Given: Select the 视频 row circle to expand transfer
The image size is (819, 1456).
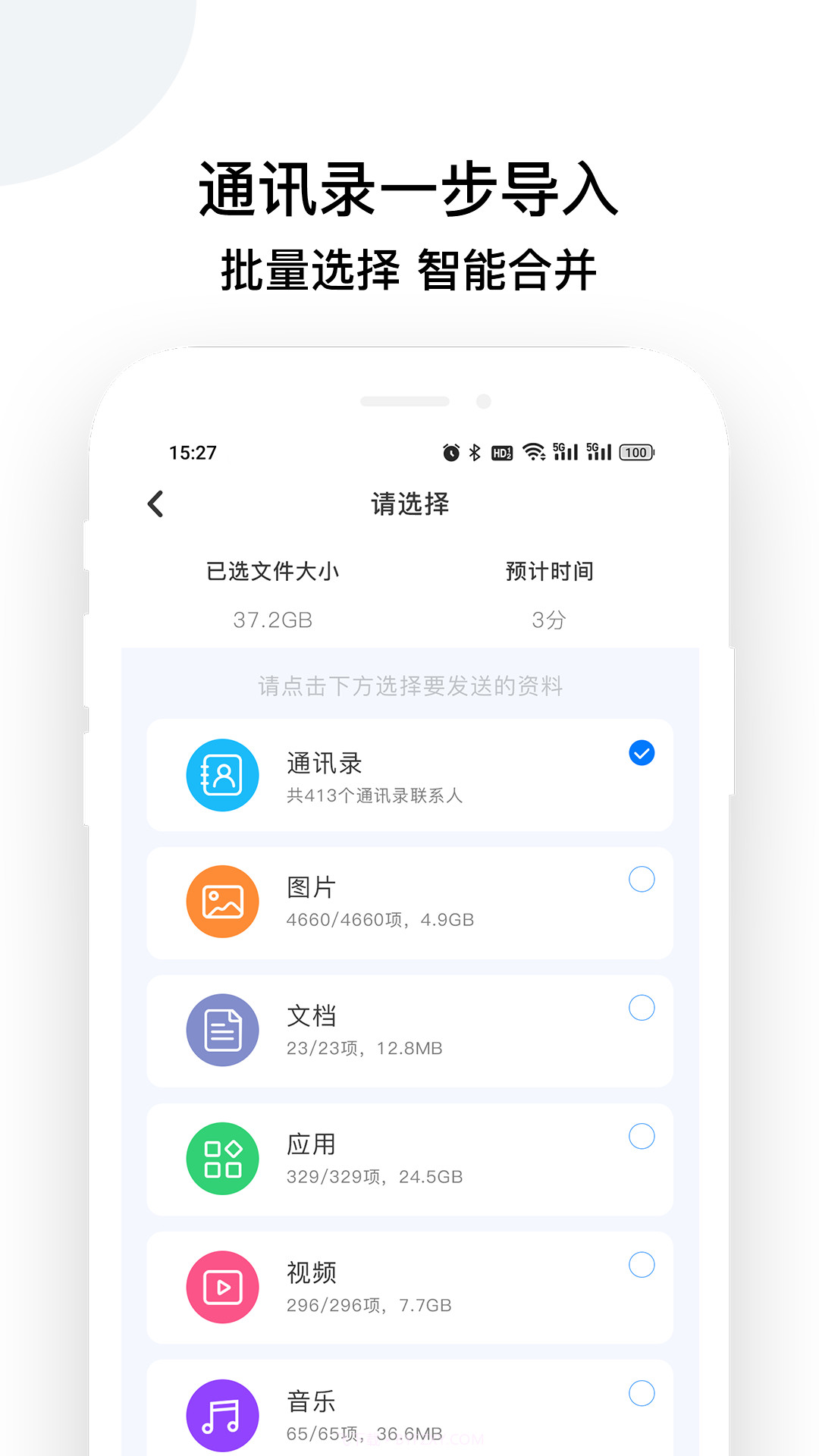Looking at the screenshot, I should (641, 1265).
